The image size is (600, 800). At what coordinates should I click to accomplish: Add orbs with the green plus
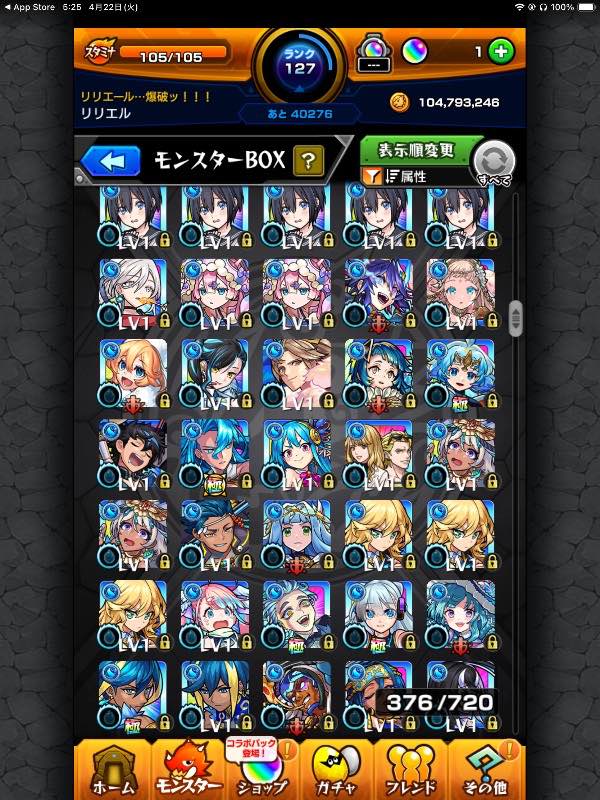501,51
